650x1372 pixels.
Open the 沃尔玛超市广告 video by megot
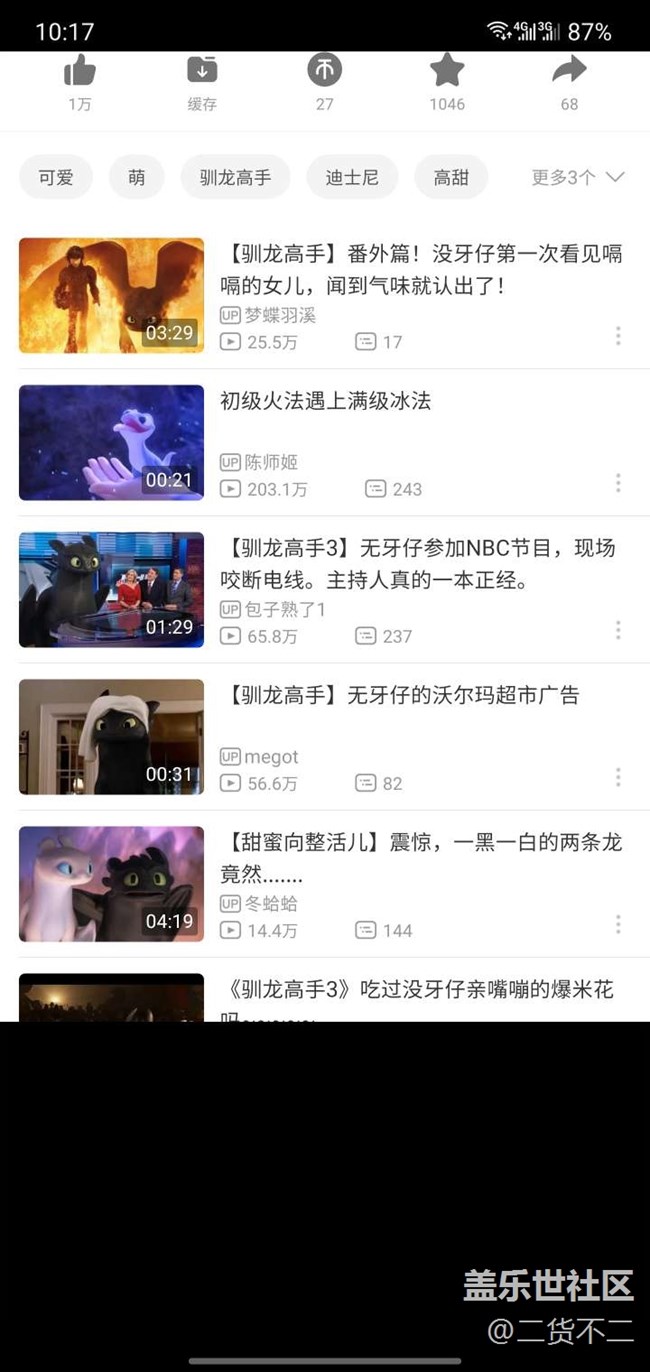[400, 696]
